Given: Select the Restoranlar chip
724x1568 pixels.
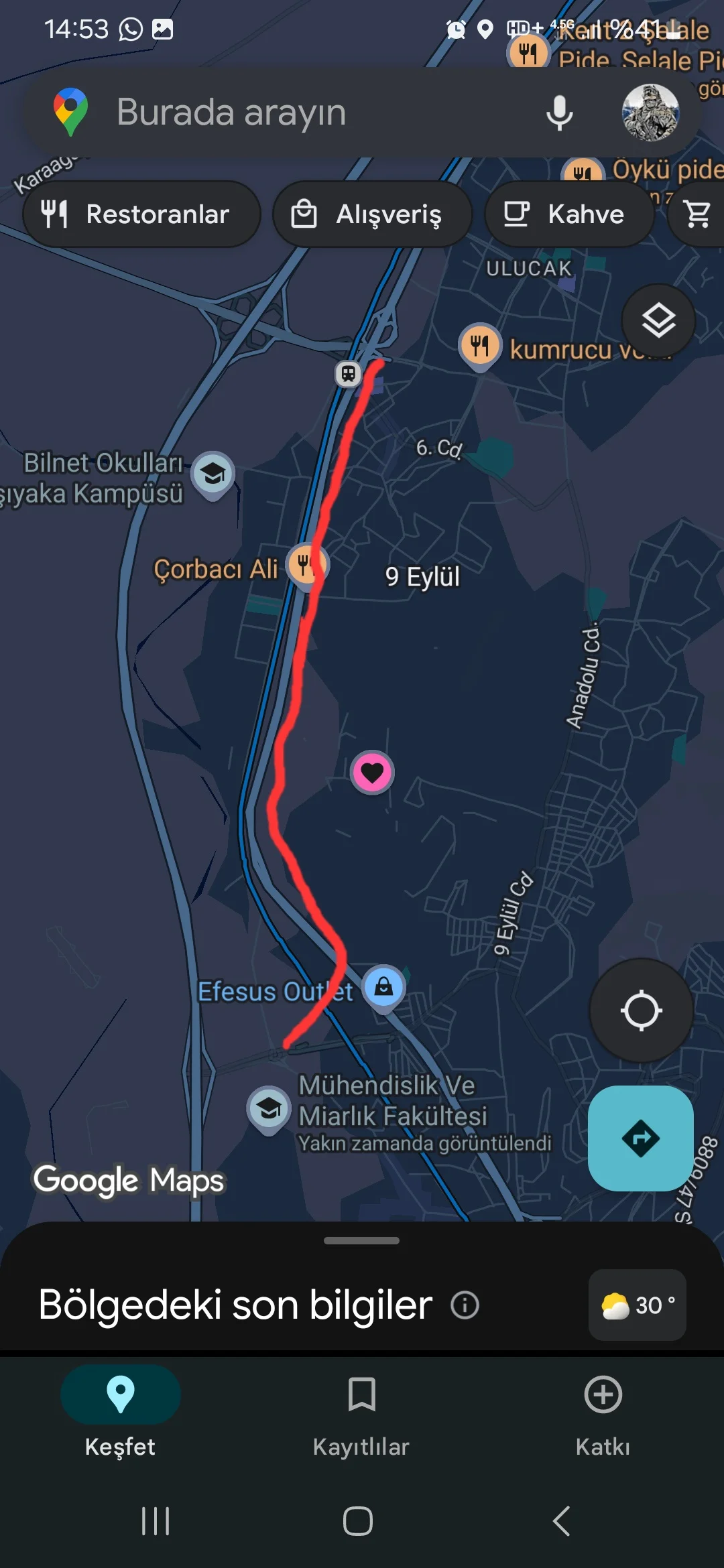Looking at the screenshot, I should click(x=141, y=214).
